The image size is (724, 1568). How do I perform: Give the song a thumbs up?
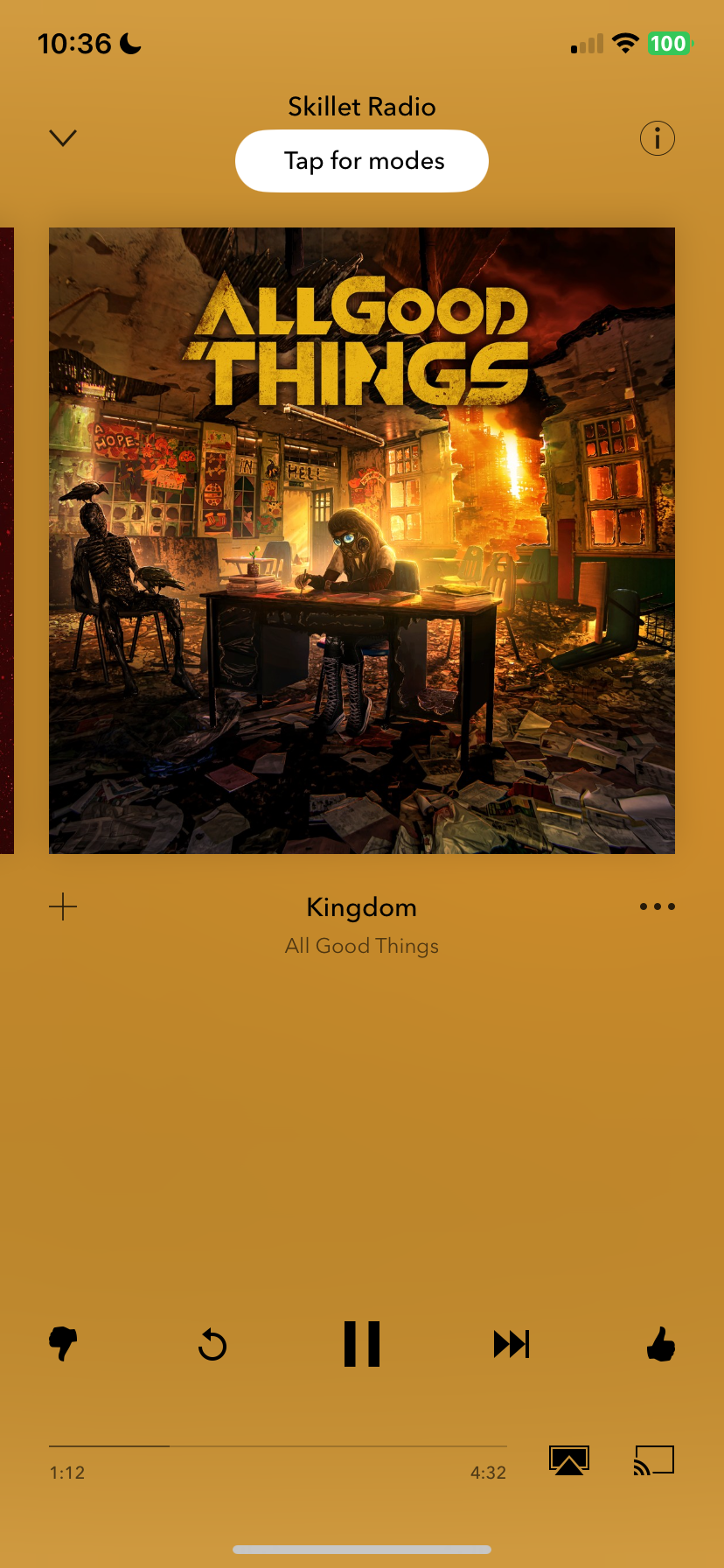(x=660, y=1343)
